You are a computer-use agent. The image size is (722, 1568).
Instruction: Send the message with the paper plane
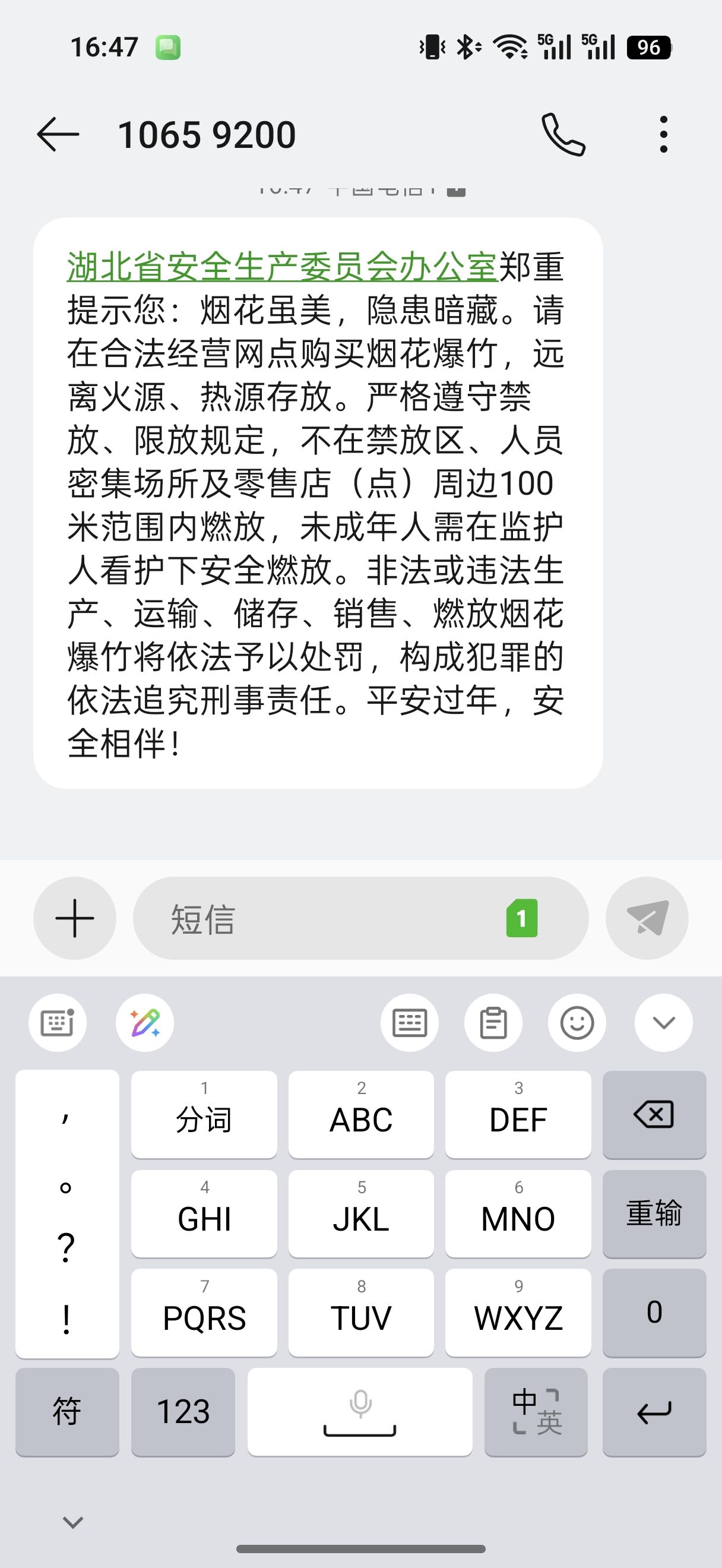[x=647, y=918]
